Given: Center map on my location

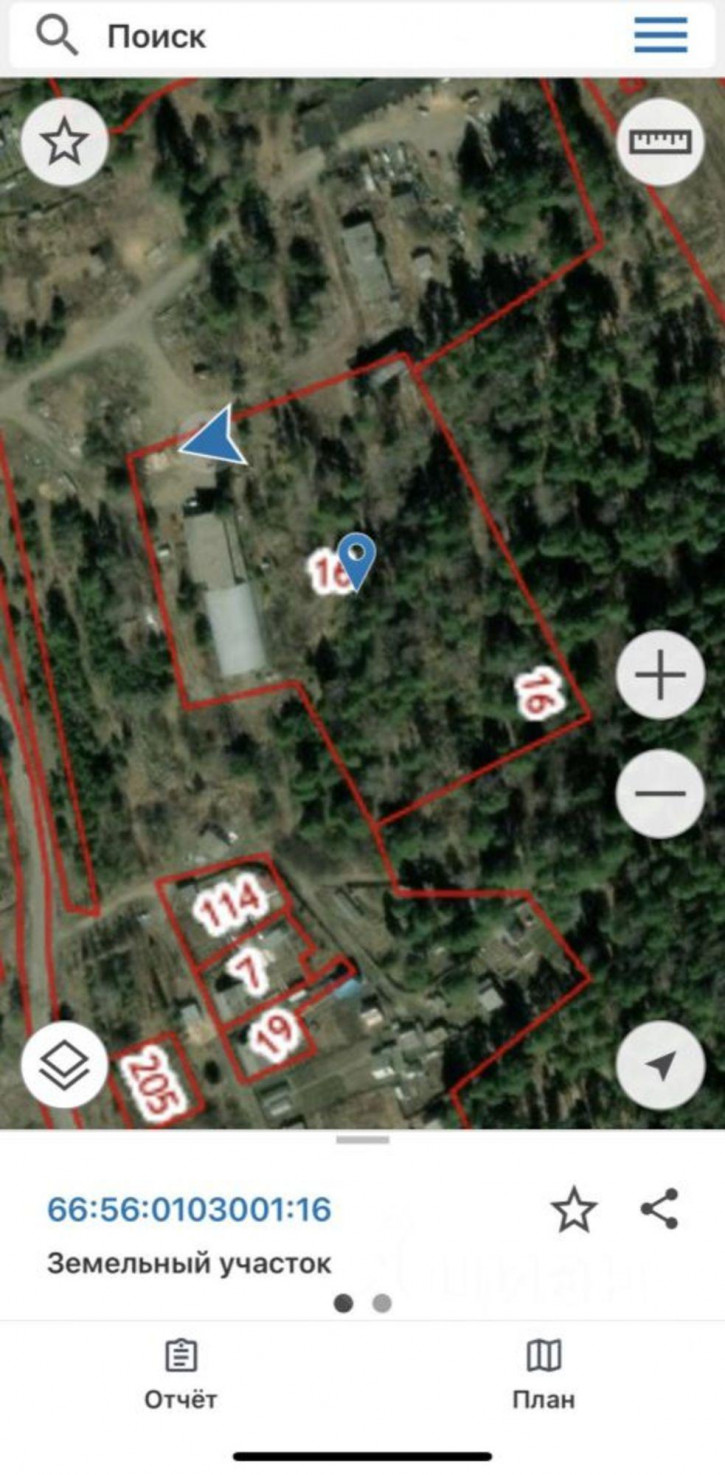Looking at the screenshot, I should 660,1064.
